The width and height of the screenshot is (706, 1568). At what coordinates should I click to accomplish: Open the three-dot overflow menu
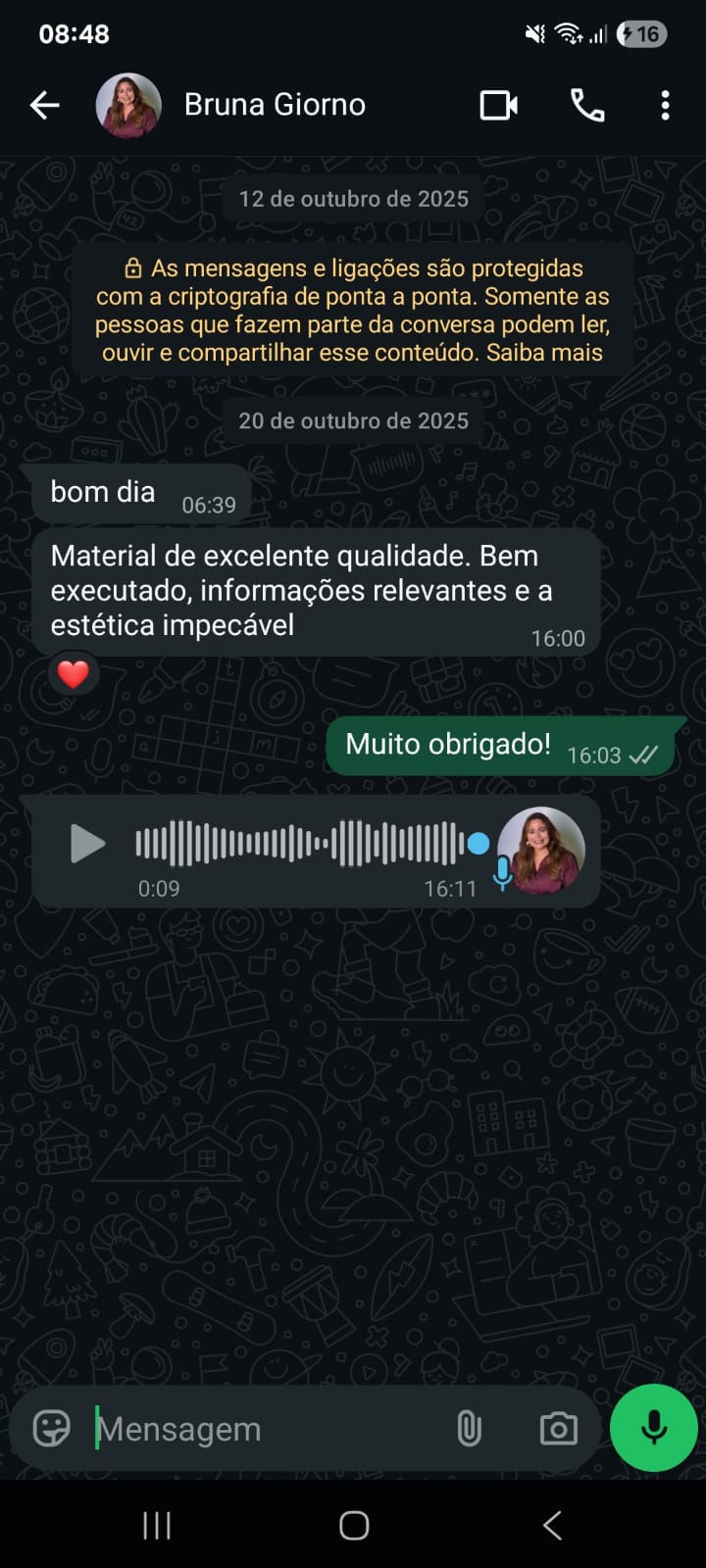[666, 105]
